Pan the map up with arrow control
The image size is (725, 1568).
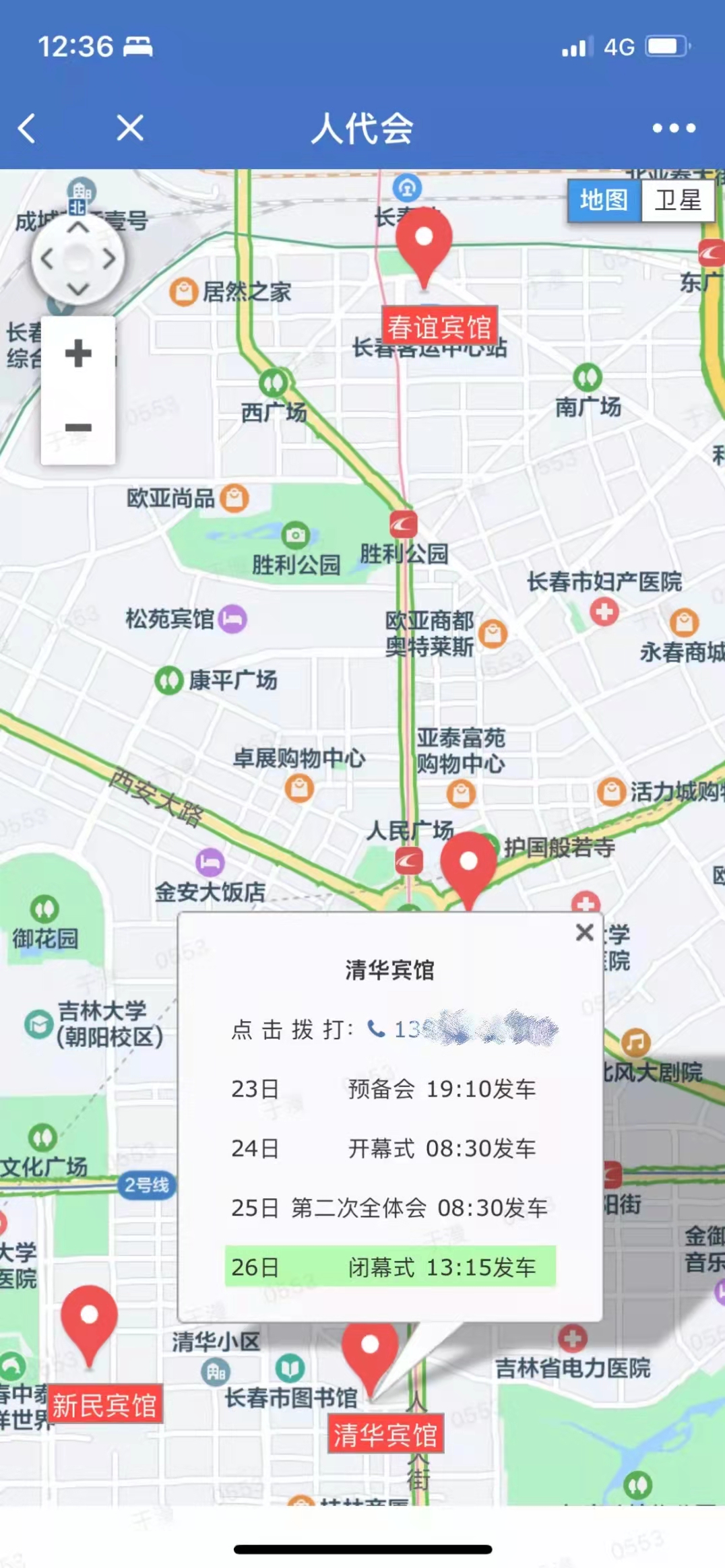pos(78,228)
